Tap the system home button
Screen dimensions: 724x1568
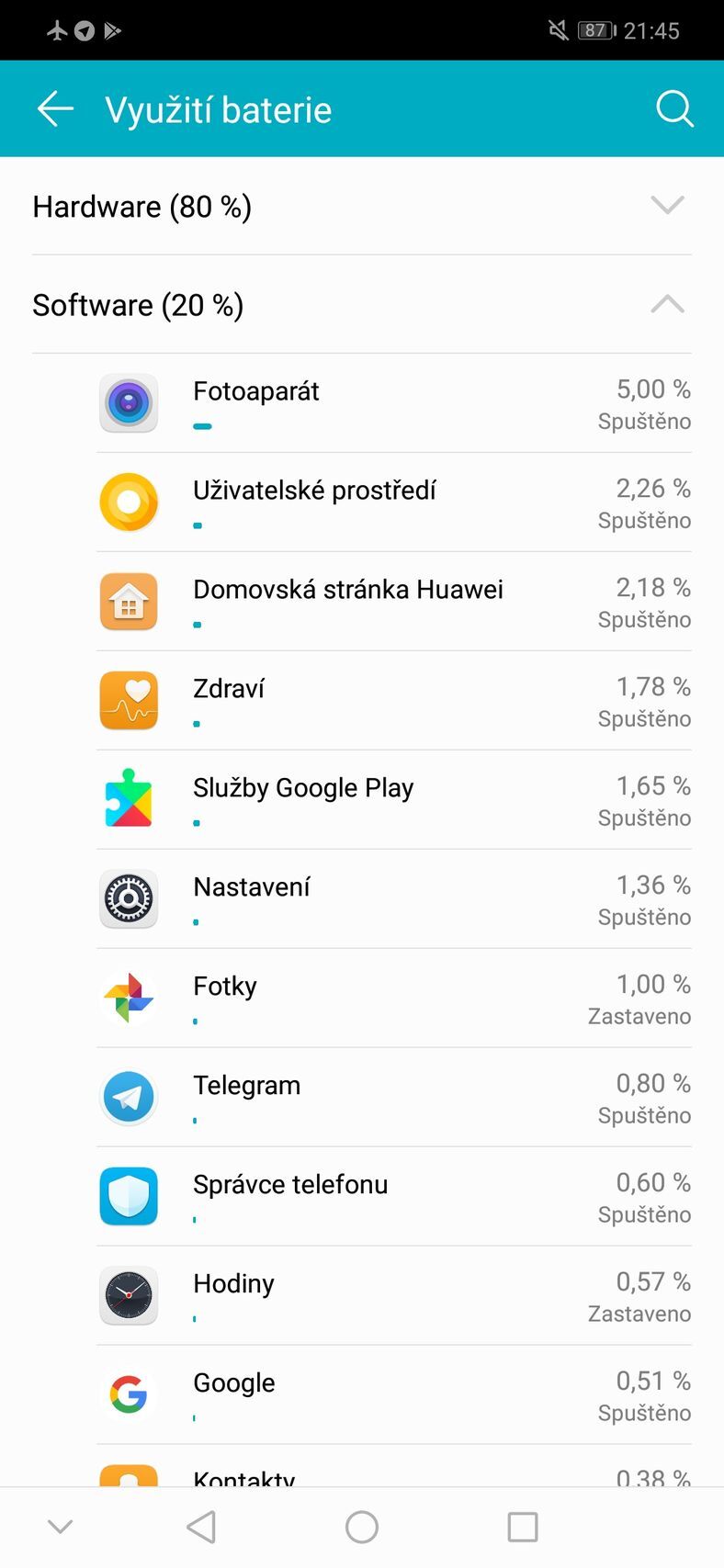(x=362, y=1528)
